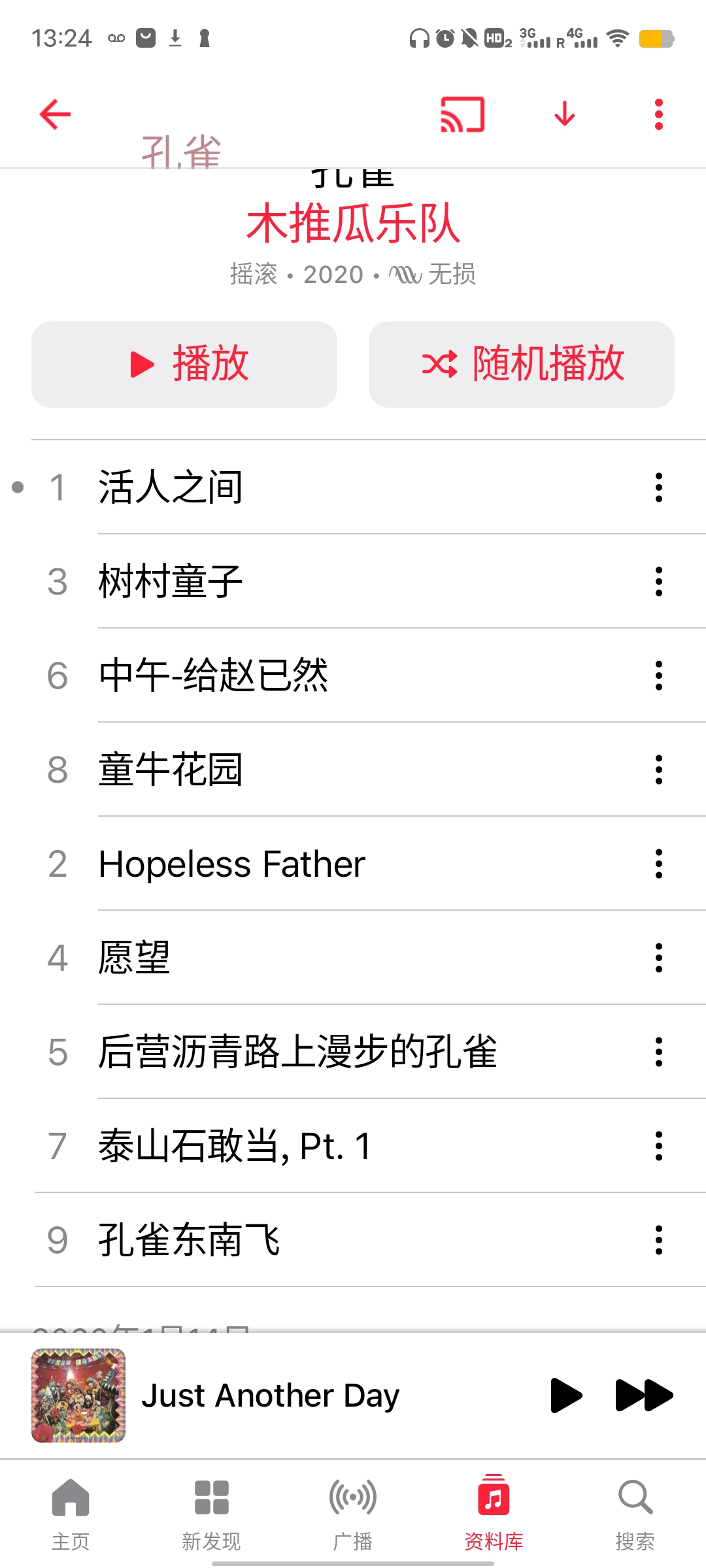Screen dimensions: 706x1568
Task: Open artist 木推瓜乐队
Action: [x=353, y=223]
